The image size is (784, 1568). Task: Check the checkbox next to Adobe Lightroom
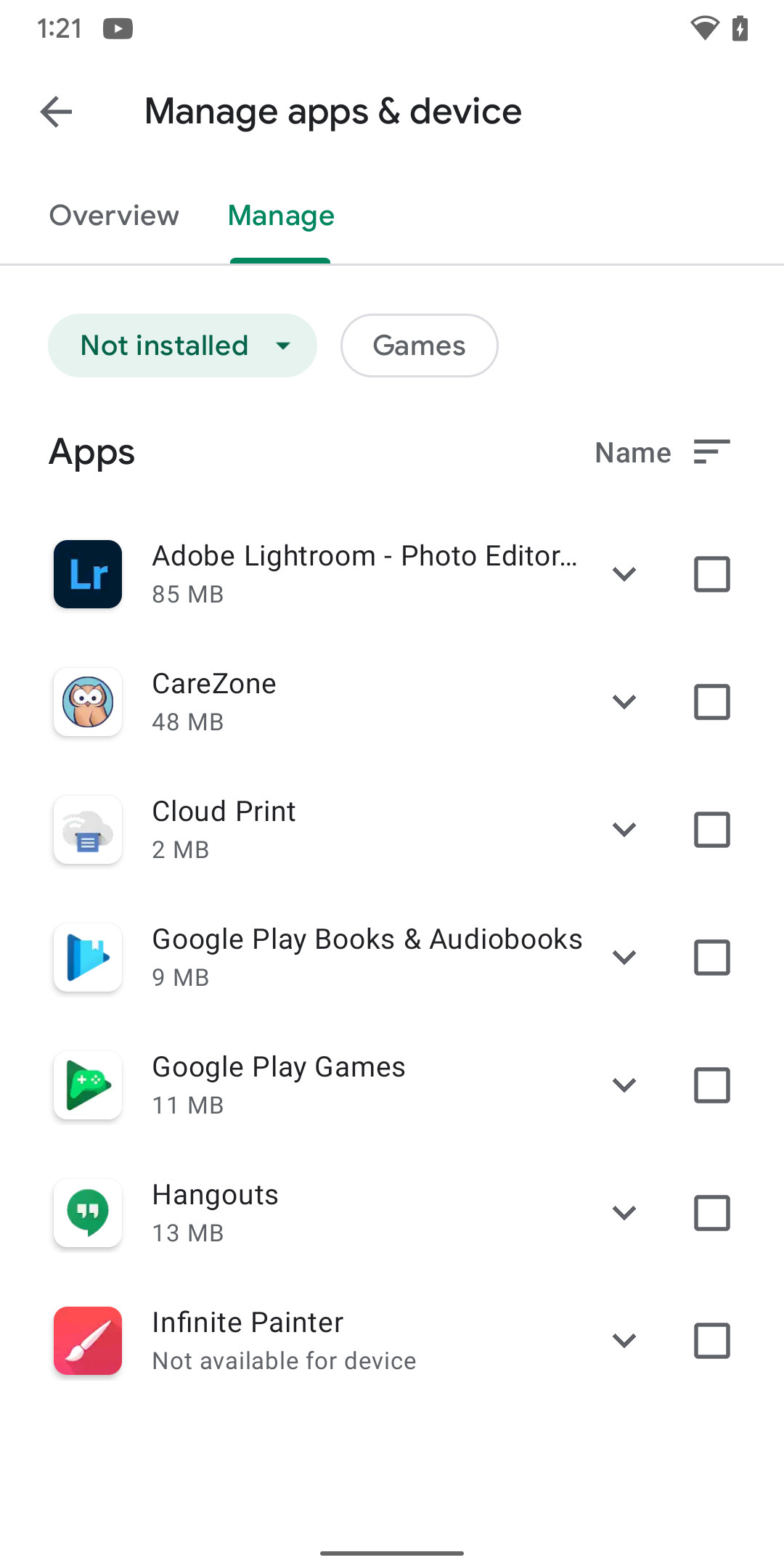tap(711, 573)
